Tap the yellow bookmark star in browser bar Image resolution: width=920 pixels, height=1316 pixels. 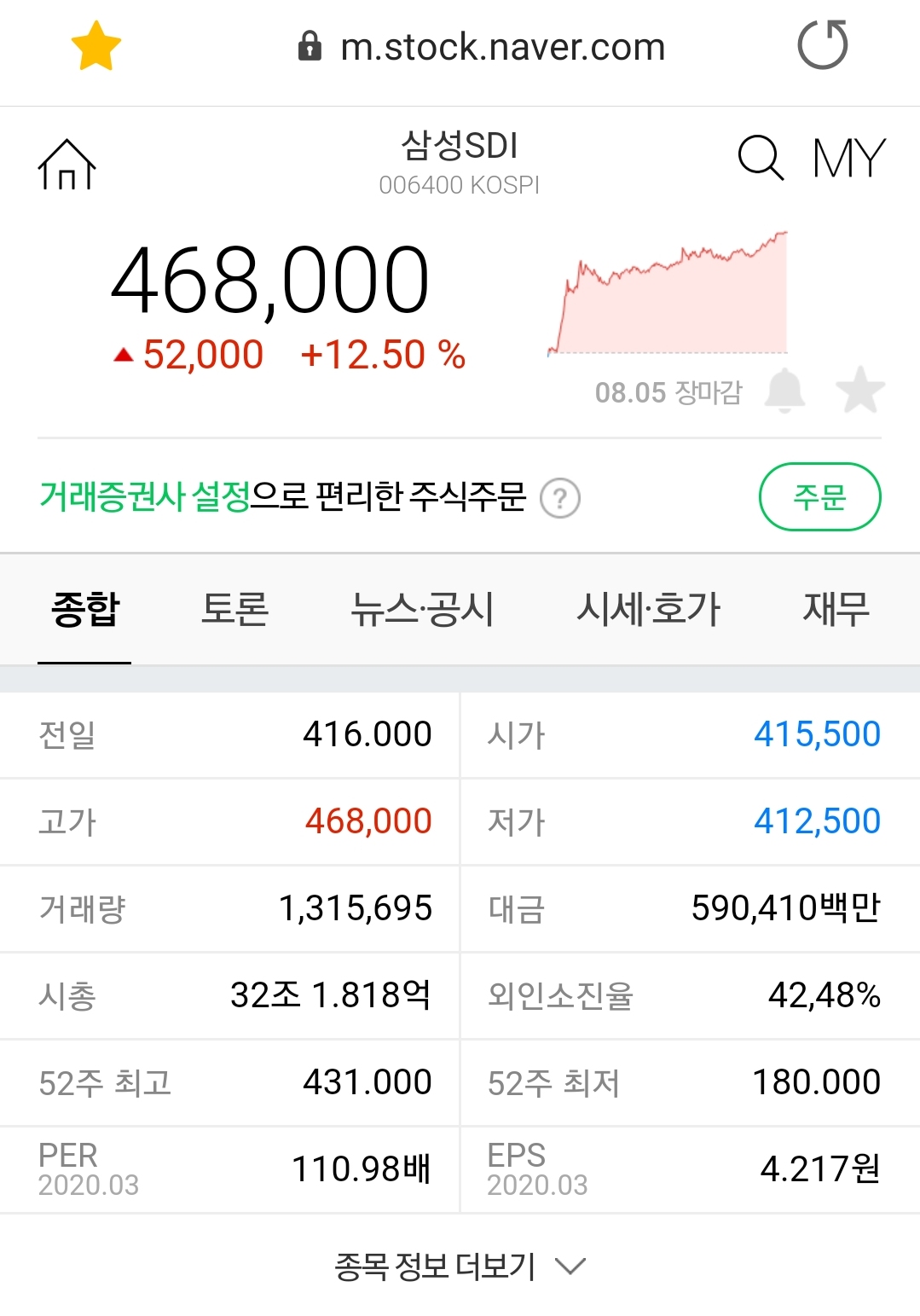(95, 46)
